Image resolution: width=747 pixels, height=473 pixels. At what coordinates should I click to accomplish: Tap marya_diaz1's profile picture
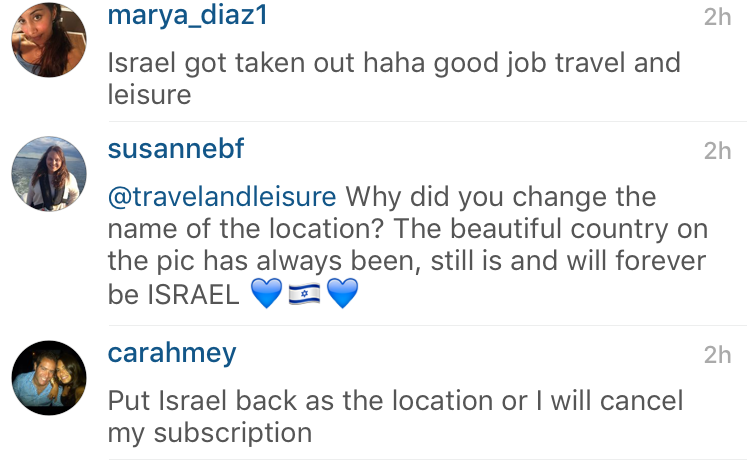click(48, 38)
